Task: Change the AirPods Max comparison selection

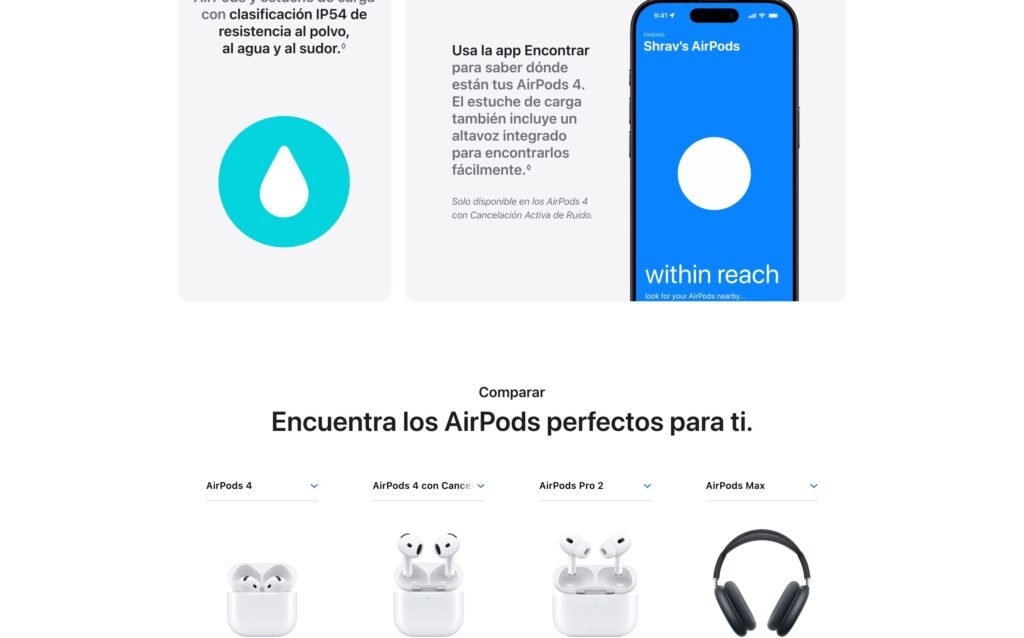Action: (761, 486)
